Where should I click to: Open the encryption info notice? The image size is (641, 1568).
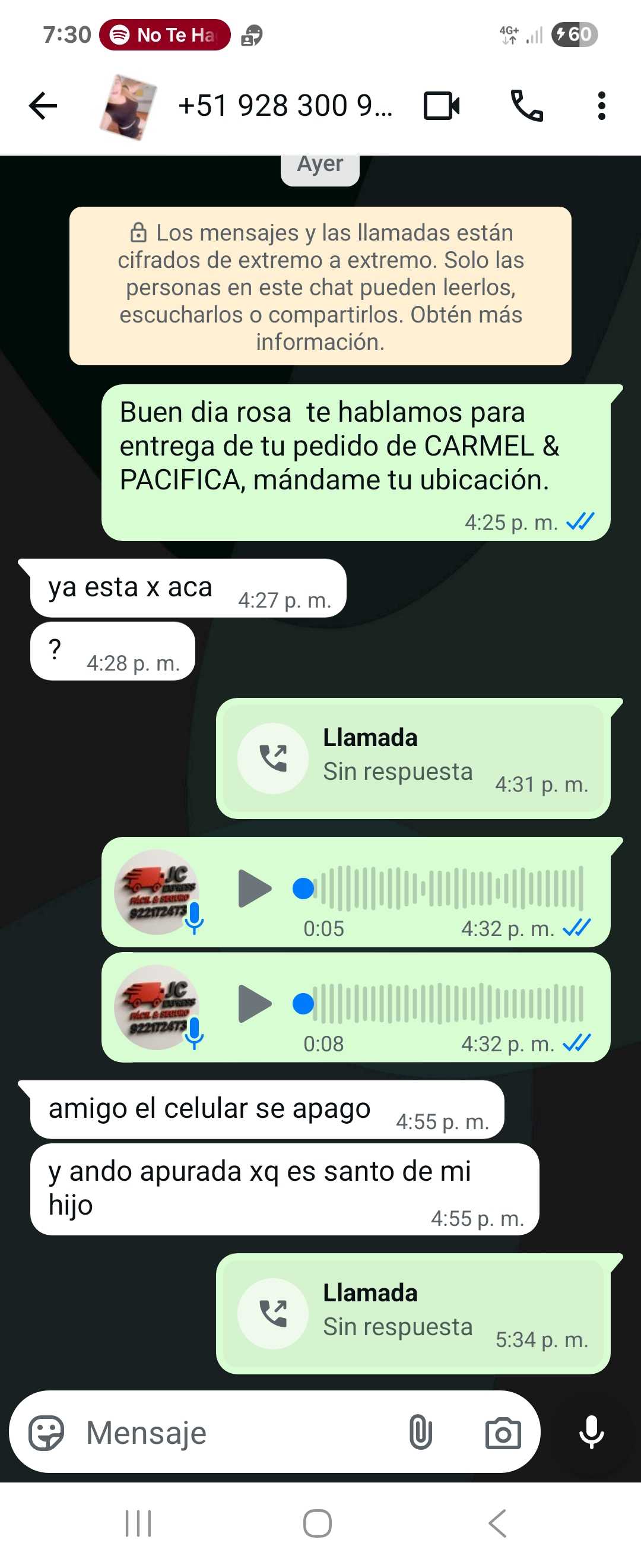320,286
